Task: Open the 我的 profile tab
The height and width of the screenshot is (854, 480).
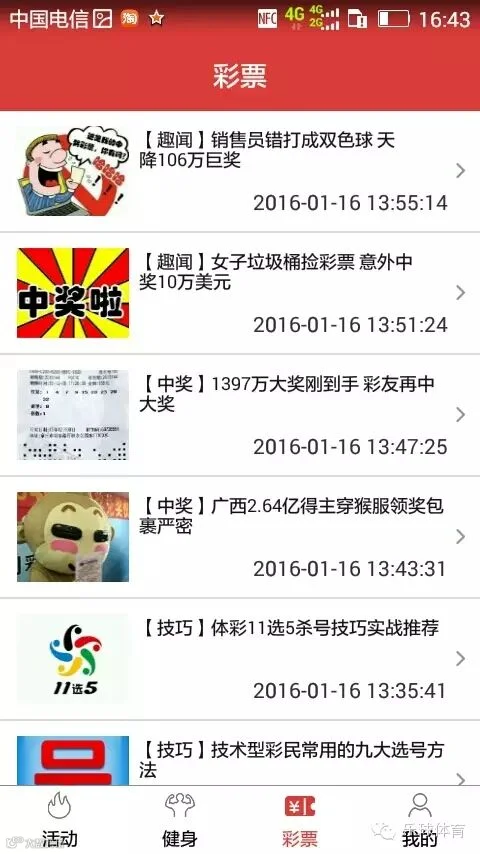Action: click(420, 820)
